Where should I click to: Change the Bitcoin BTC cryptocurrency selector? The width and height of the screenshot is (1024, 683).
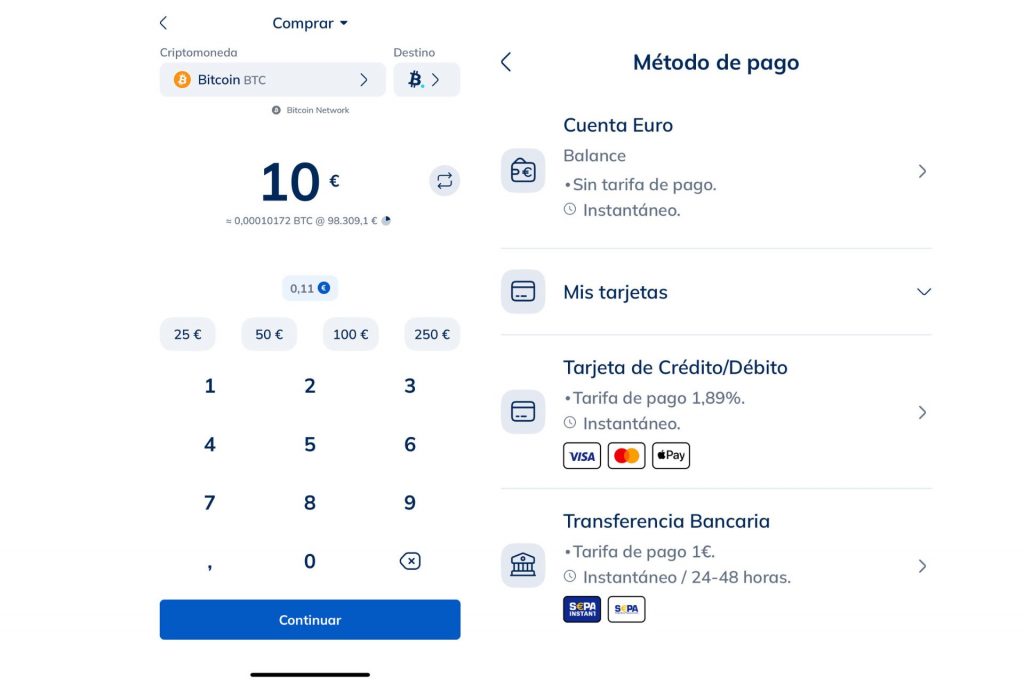(272, 80)
